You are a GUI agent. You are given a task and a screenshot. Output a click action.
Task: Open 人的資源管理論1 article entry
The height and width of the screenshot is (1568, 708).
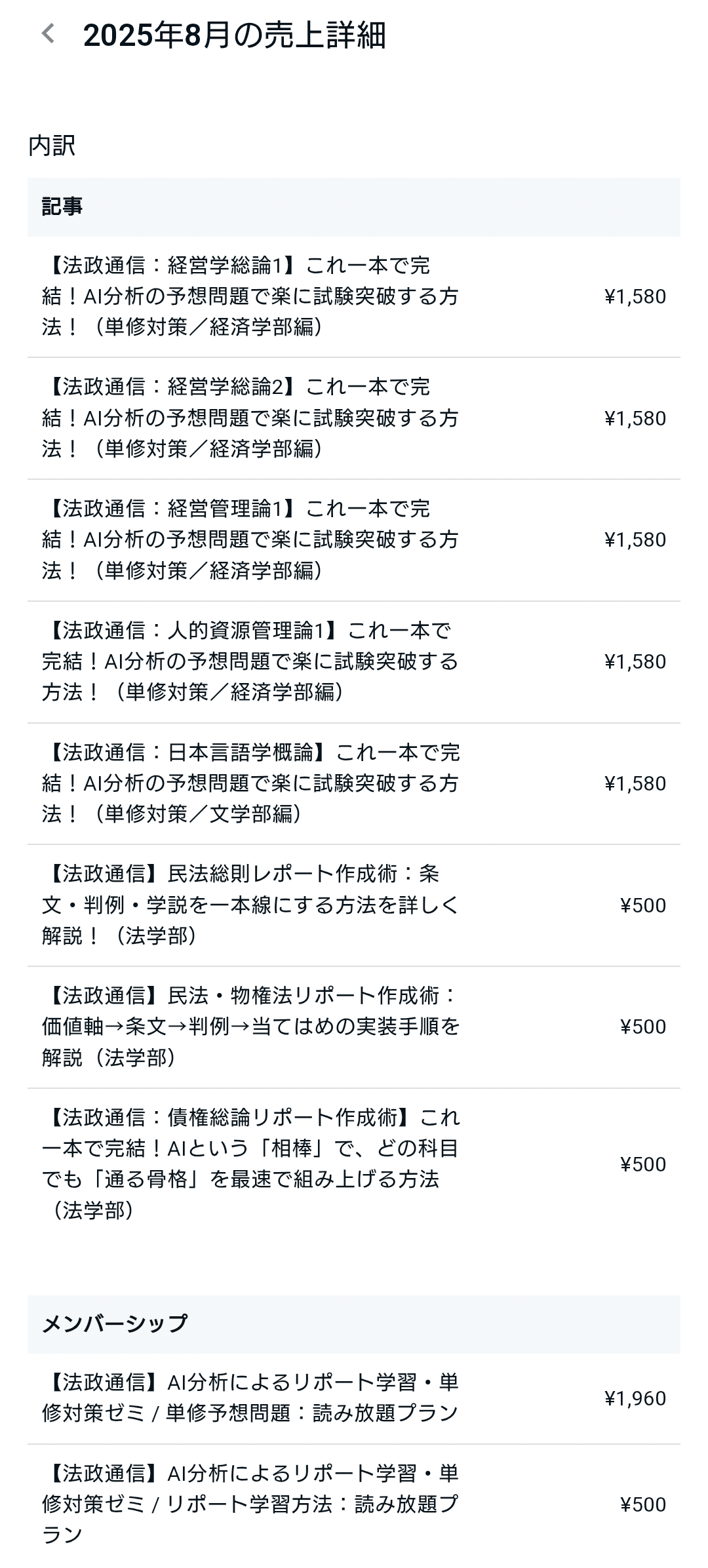[x=262, y=661]
